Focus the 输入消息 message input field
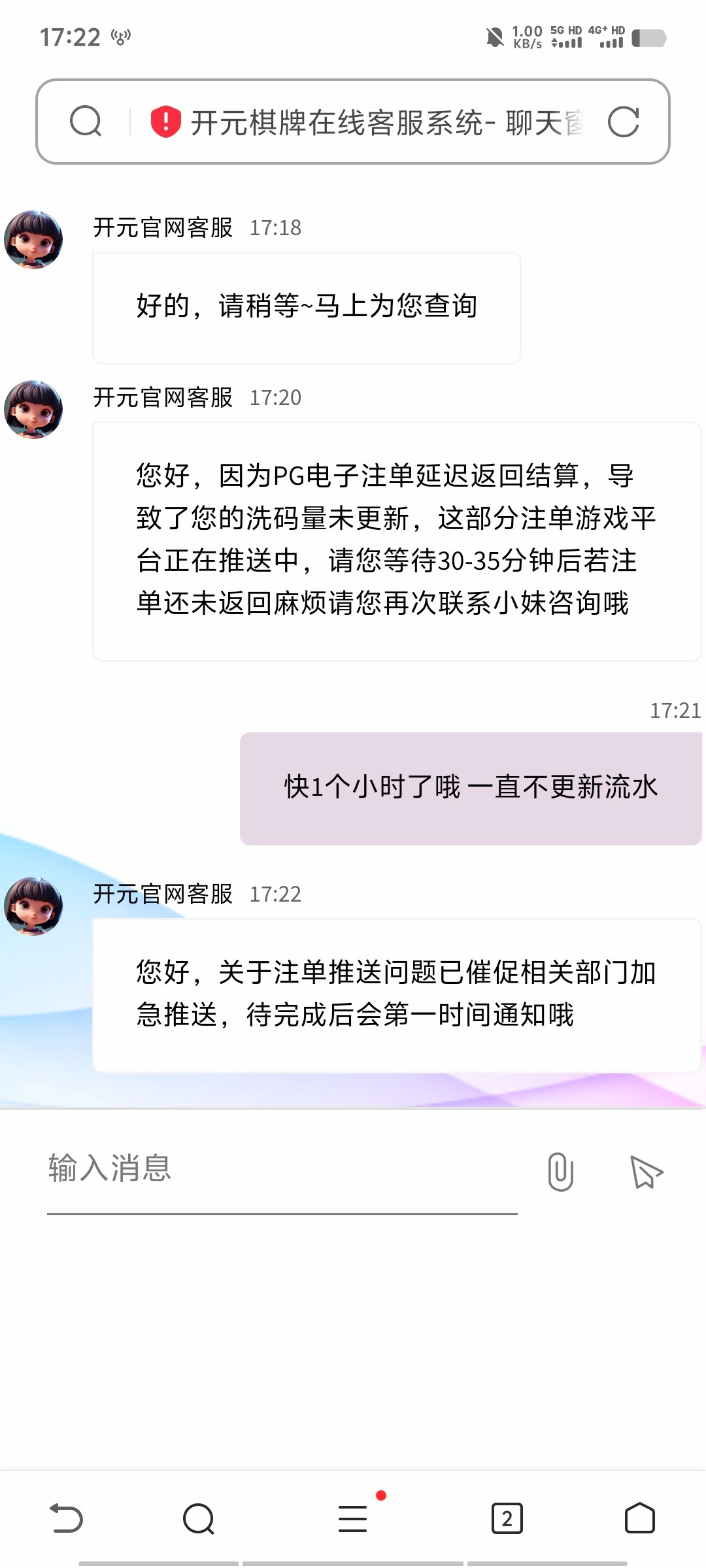 pos(281,1170)
